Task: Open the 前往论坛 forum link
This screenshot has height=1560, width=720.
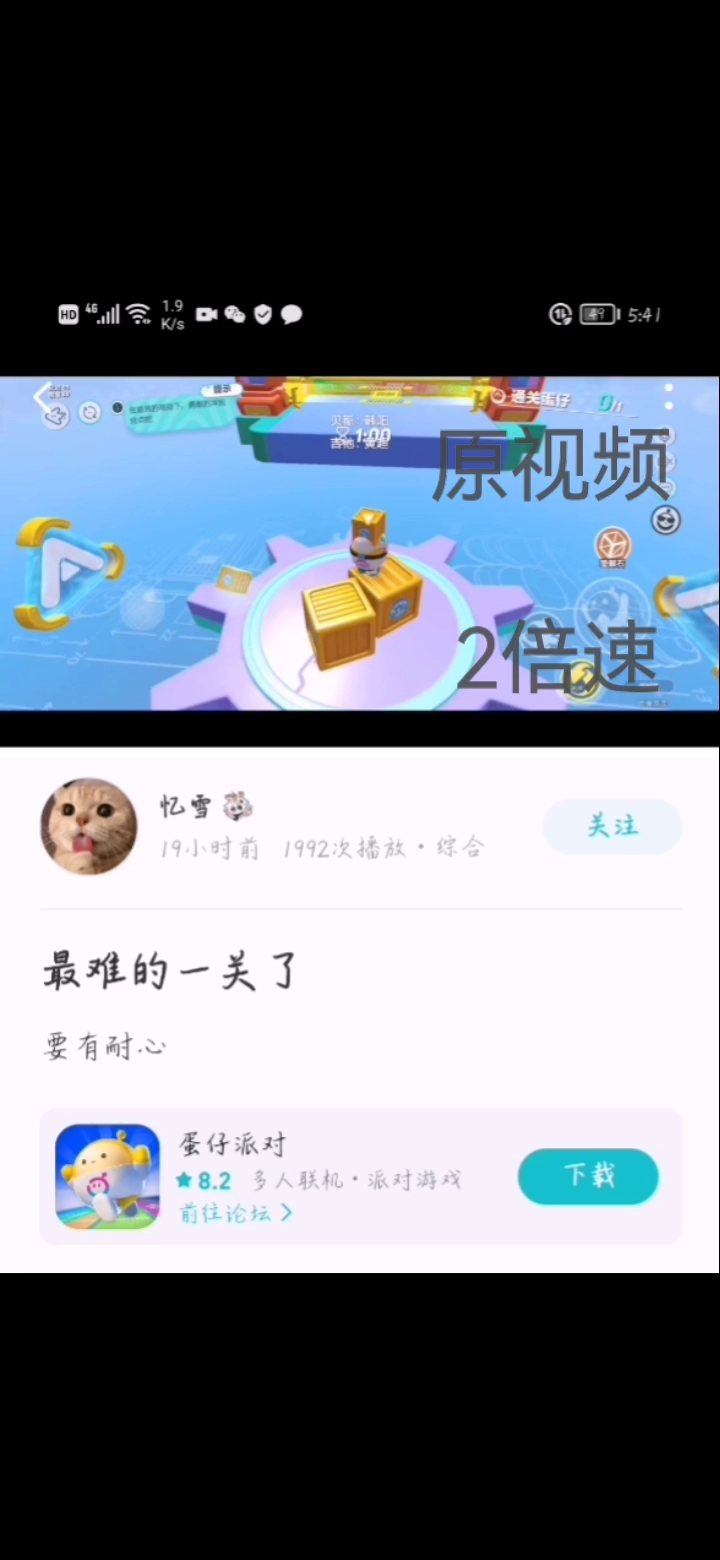Action: coord(236,1213)
